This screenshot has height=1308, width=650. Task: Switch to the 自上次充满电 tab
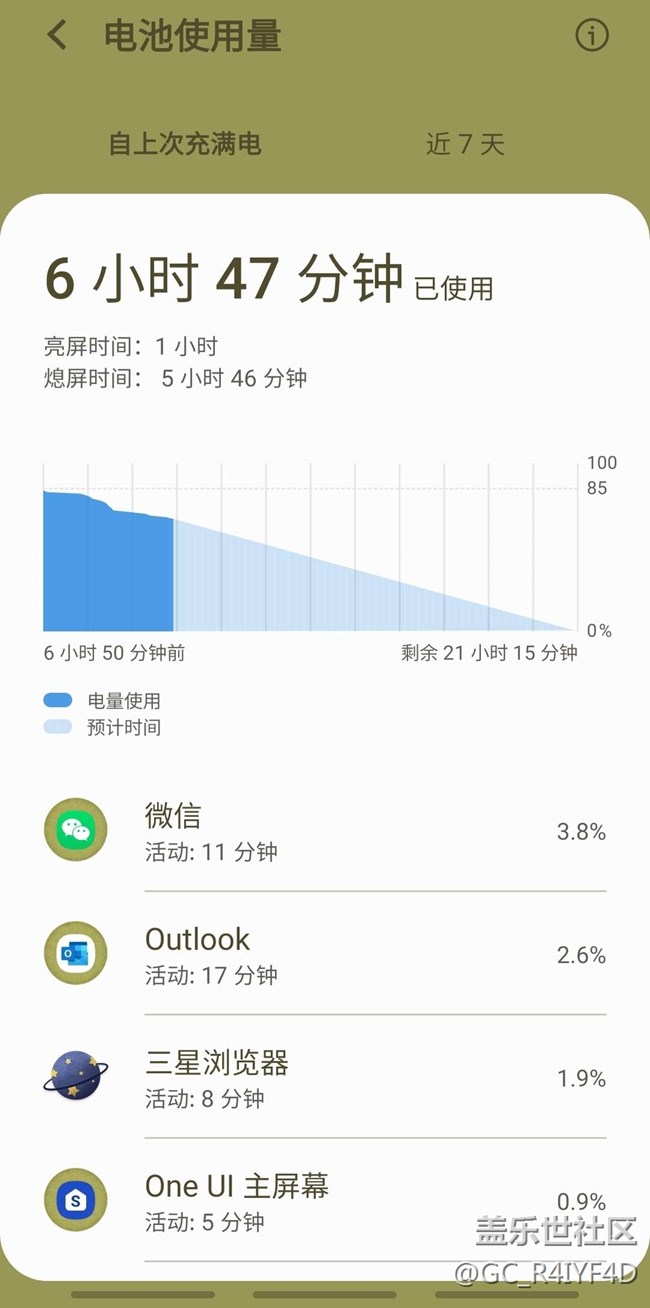coord(185,144)
